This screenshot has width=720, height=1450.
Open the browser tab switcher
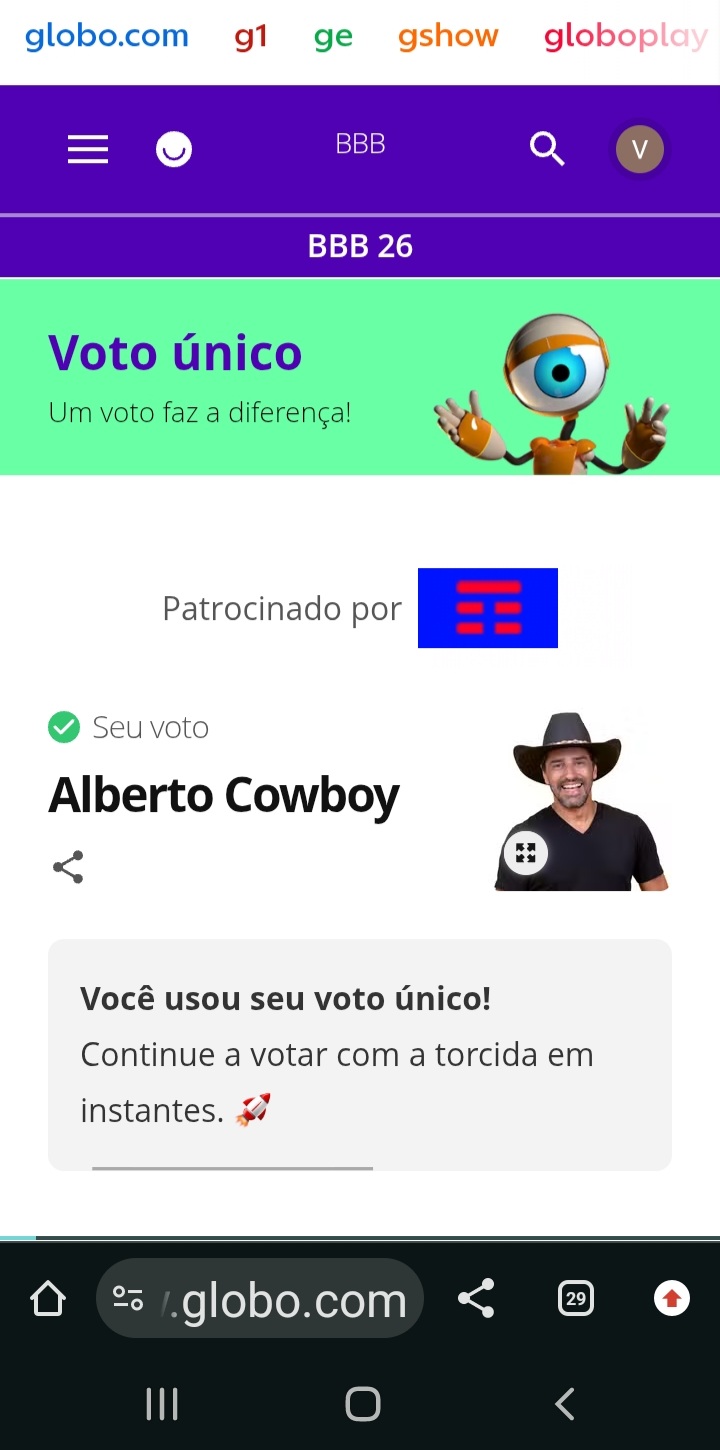click(576, 1299)
